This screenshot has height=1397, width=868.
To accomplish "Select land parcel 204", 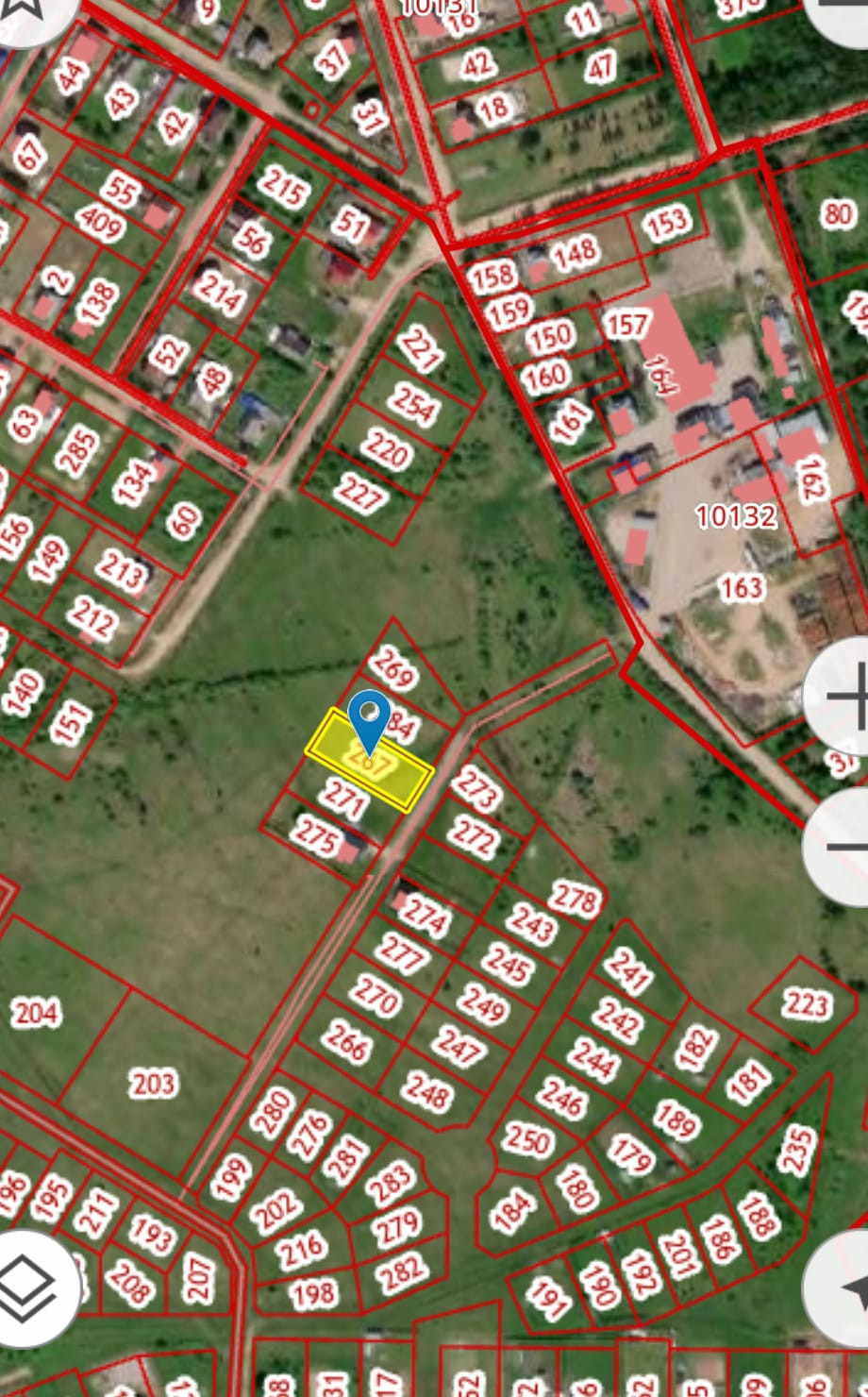I will tap(38, 1013).
